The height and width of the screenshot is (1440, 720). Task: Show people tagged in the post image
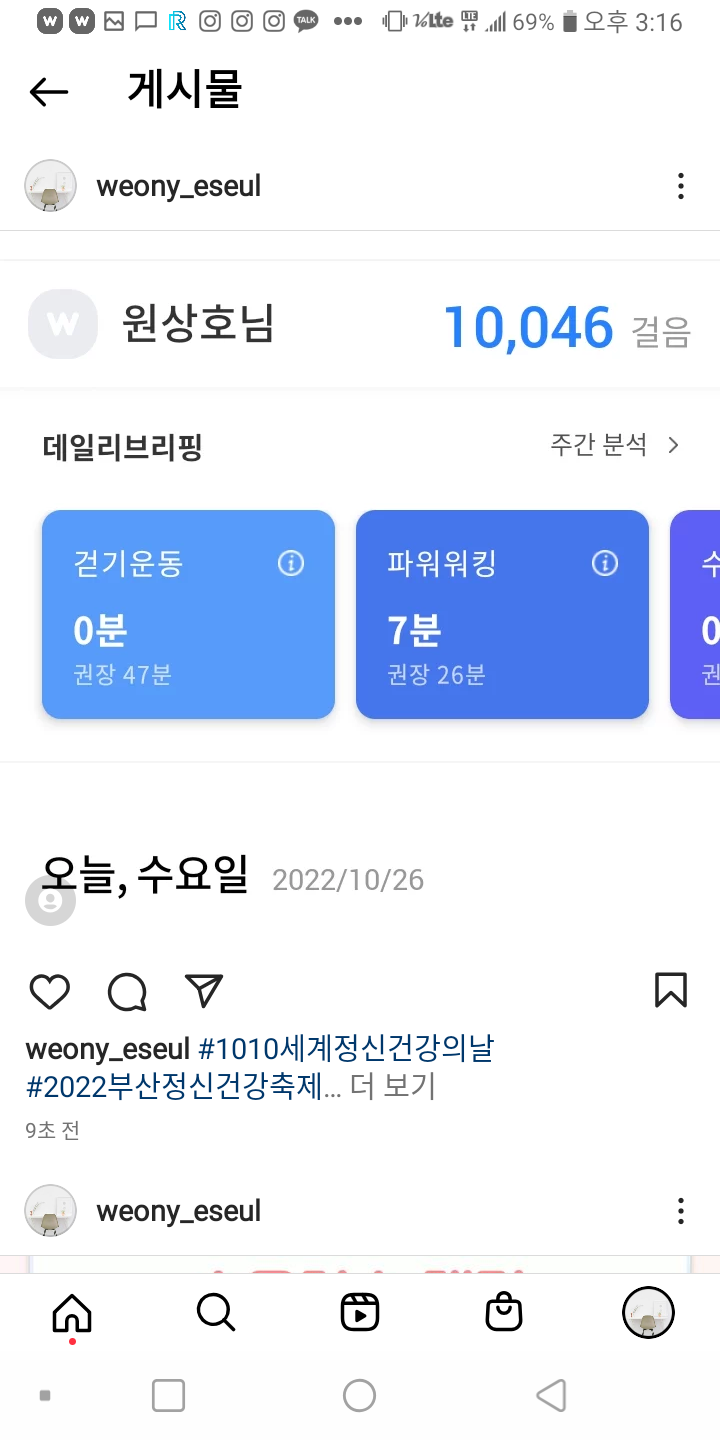pos(50,901)
